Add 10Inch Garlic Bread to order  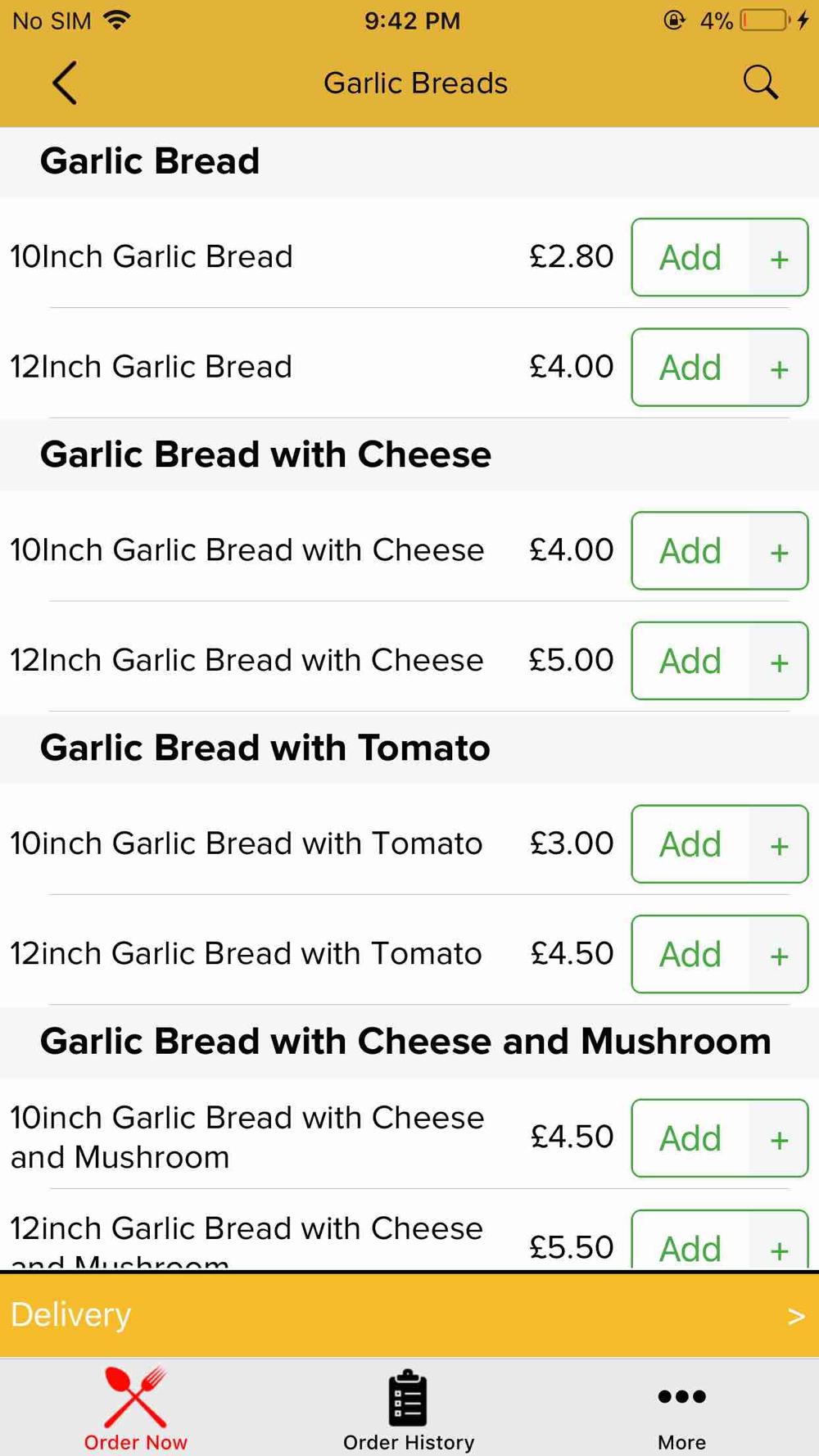tap(719, 257)
